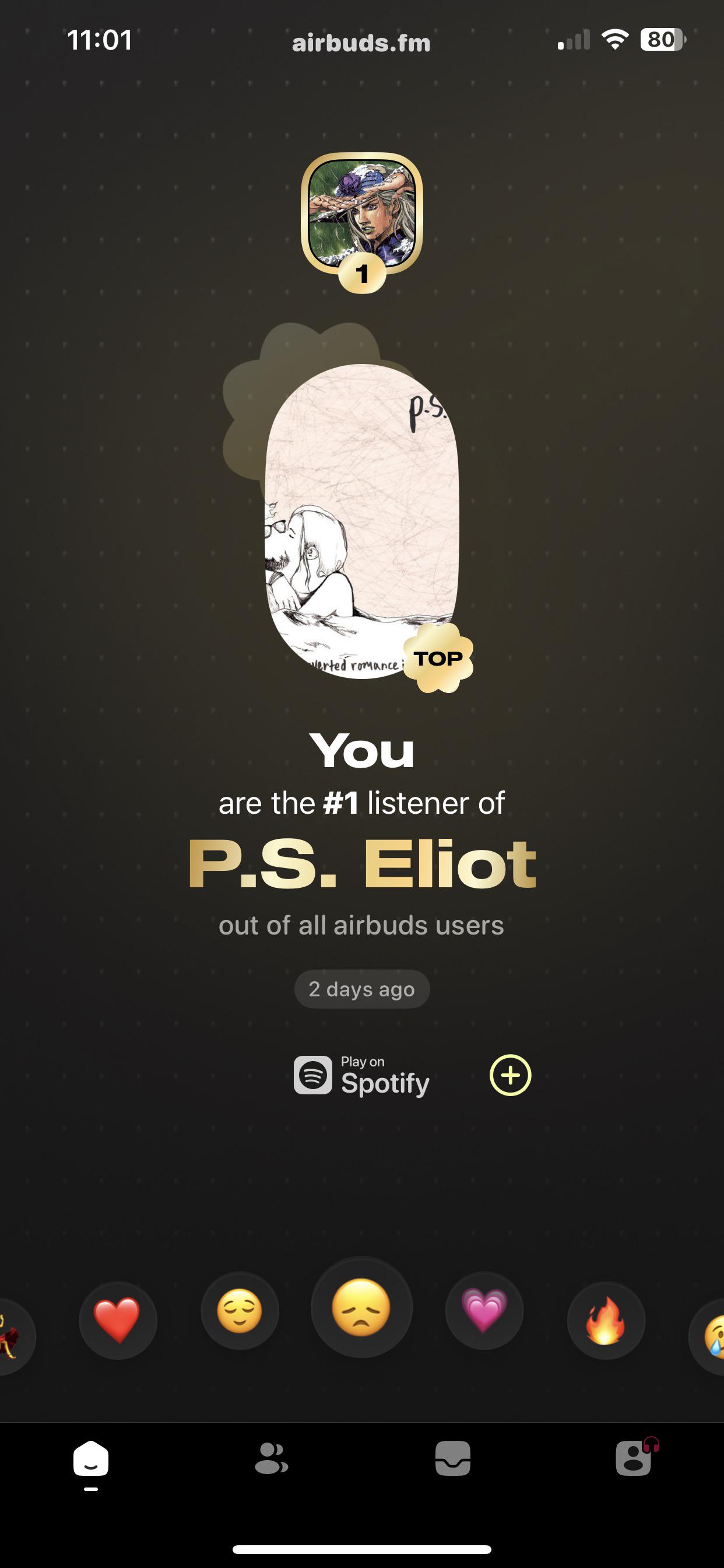This screenshot has height=1568, width=724.
Task: Switch to the friends tab
Action: (x=271, y=1458)
